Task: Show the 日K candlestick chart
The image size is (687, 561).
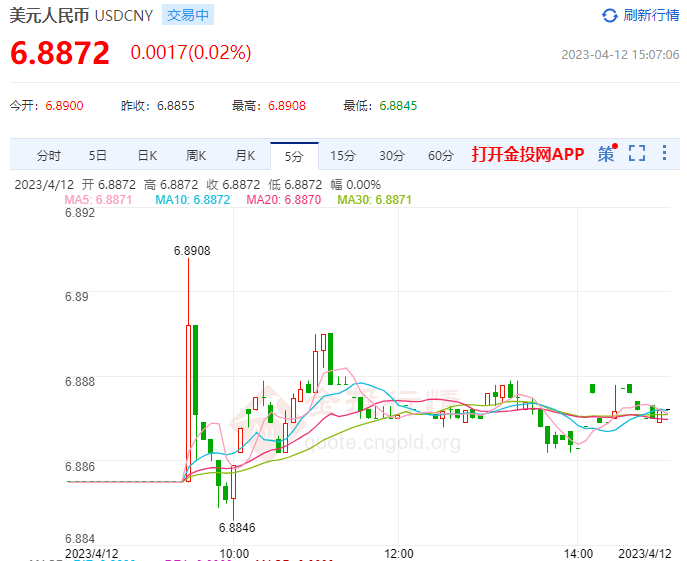Action: 147,155
